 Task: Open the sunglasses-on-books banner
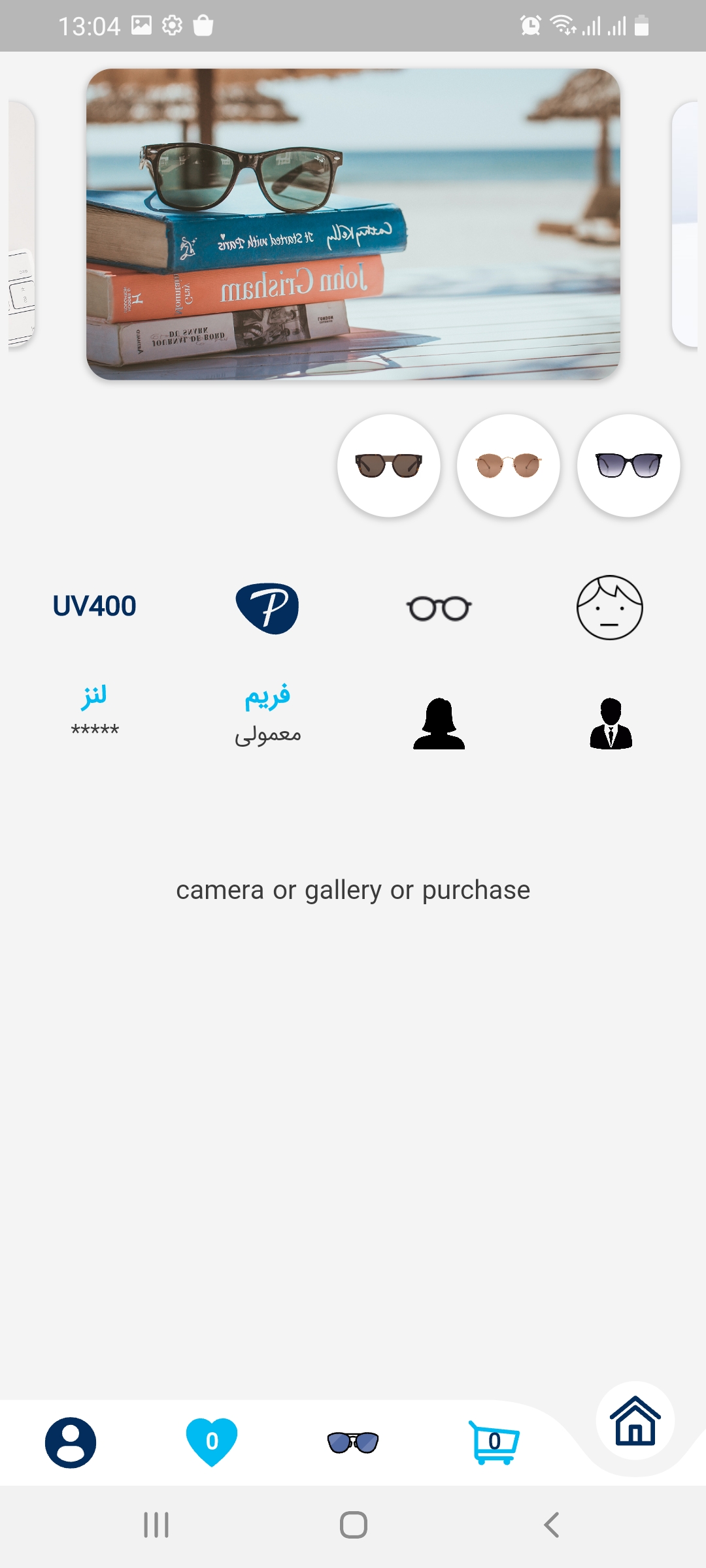point(353,224)
